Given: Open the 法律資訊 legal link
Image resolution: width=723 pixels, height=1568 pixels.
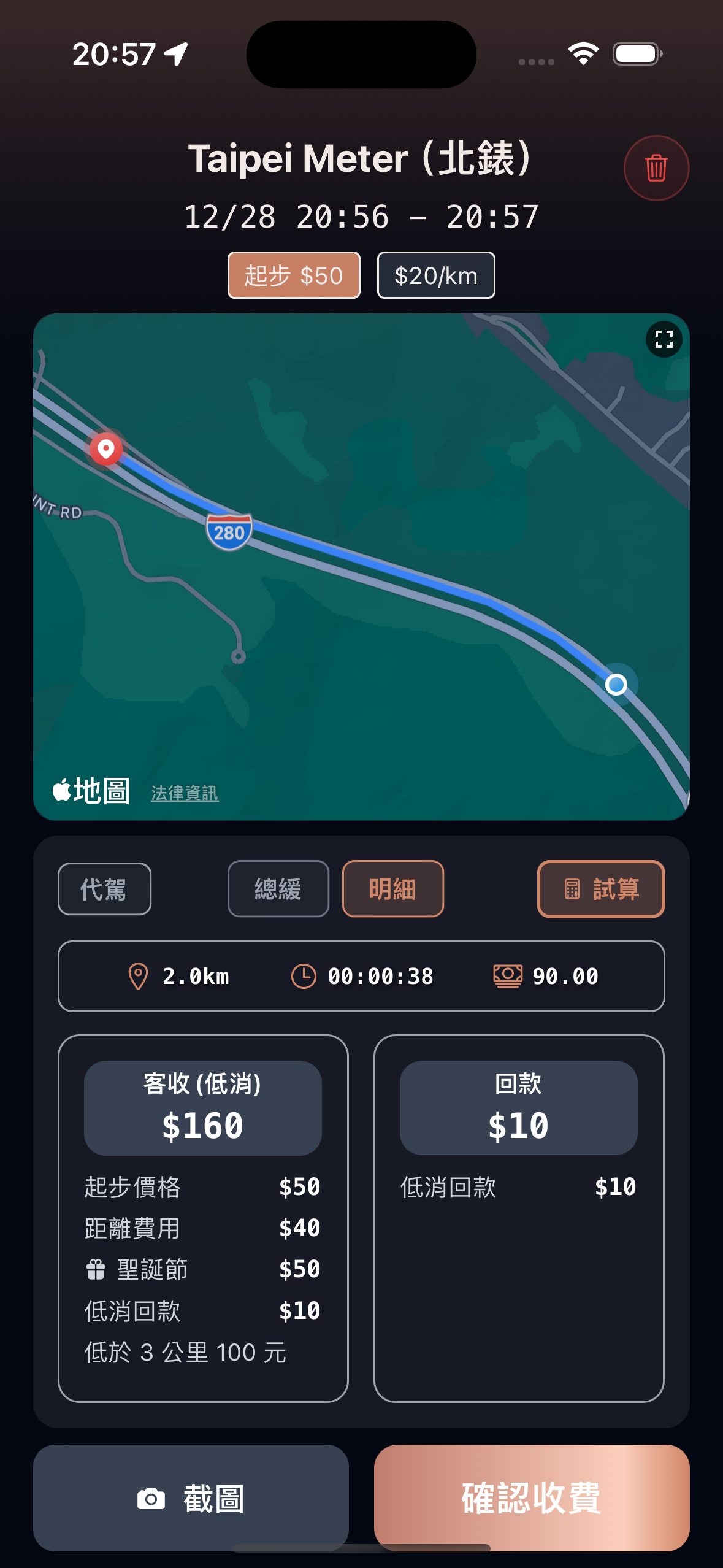Looking at the screenshot, I should tap(185, 792).
